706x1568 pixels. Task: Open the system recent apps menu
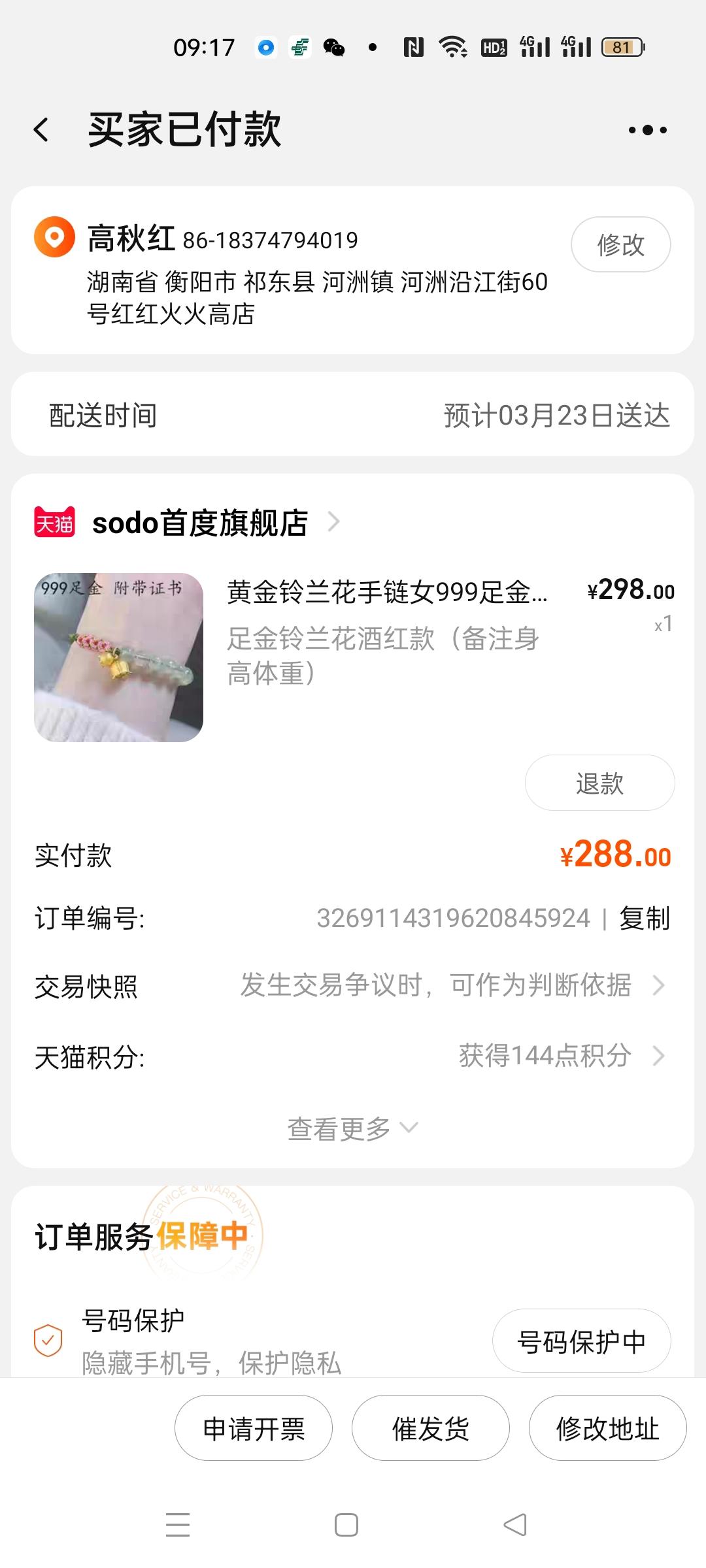178,1525
